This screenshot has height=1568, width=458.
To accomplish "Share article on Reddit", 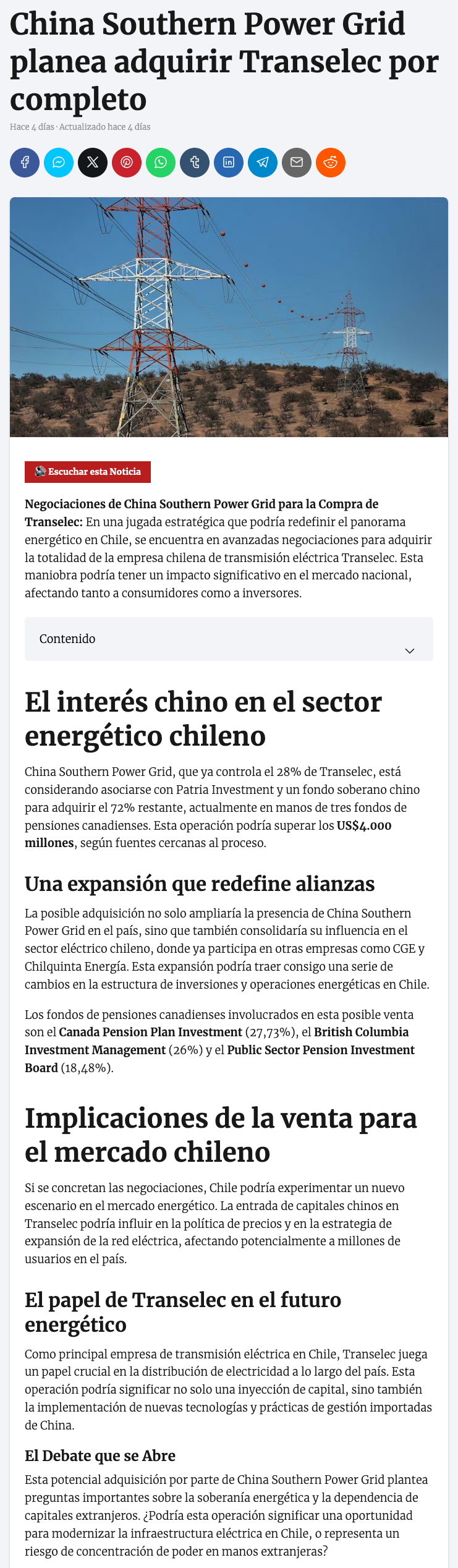I will [x=331, y=163].
